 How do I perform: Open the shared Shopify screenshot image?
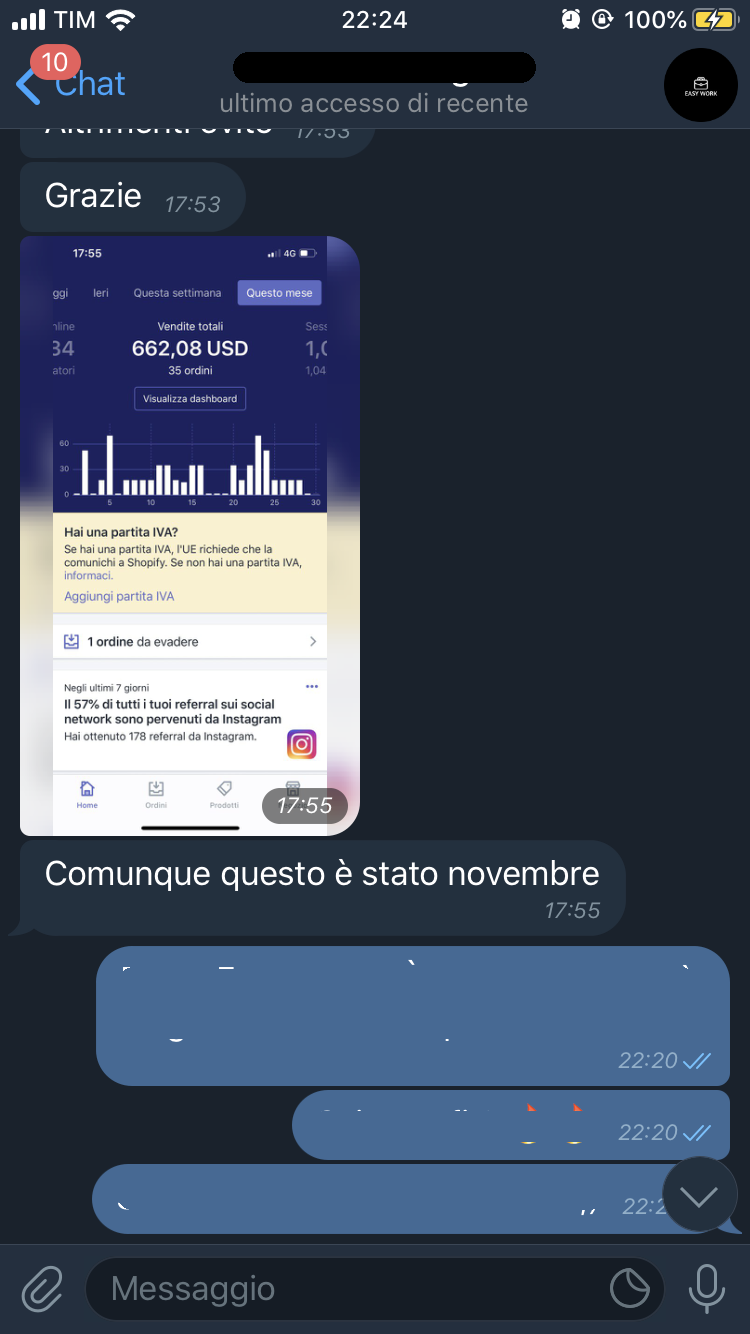click(x=189, y=535)
